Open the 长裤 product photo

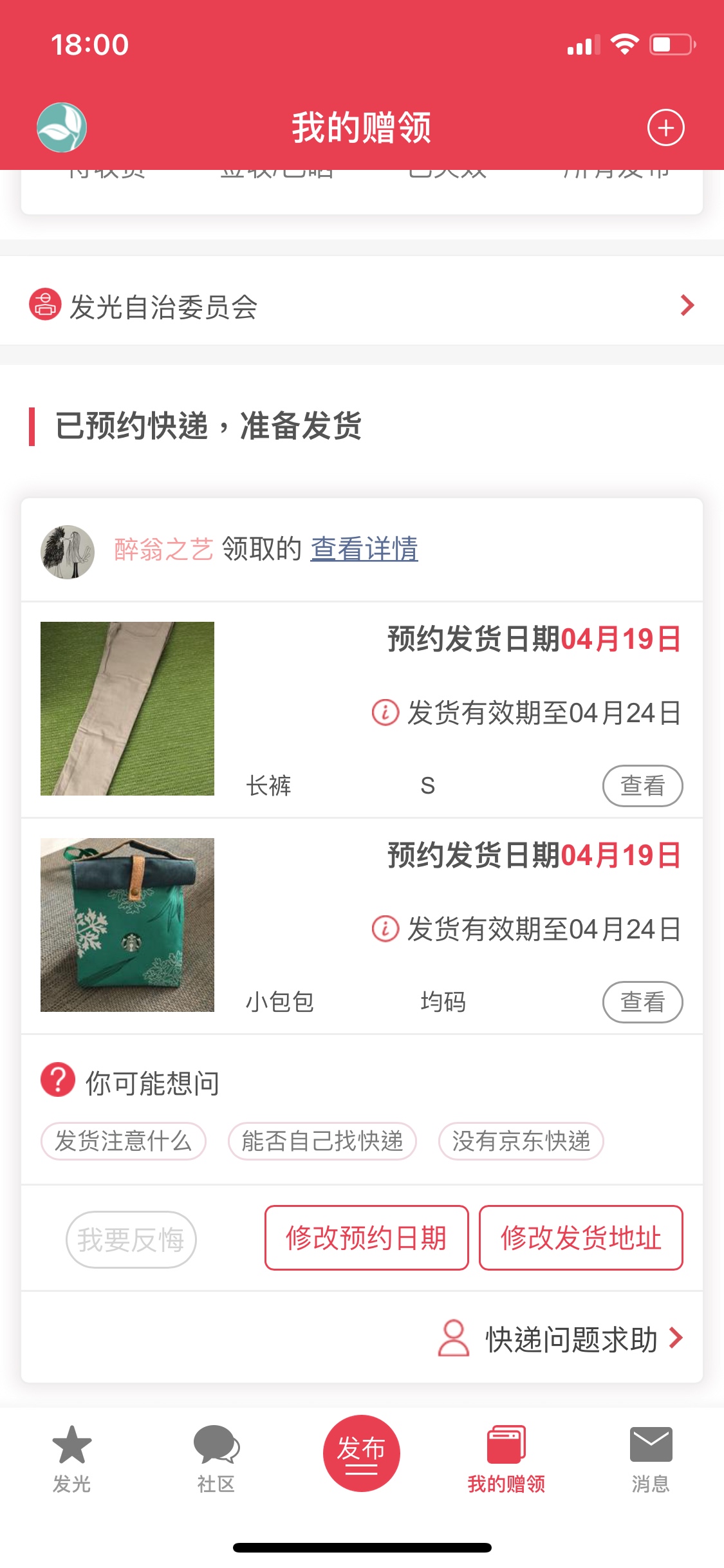pos(127,709)
